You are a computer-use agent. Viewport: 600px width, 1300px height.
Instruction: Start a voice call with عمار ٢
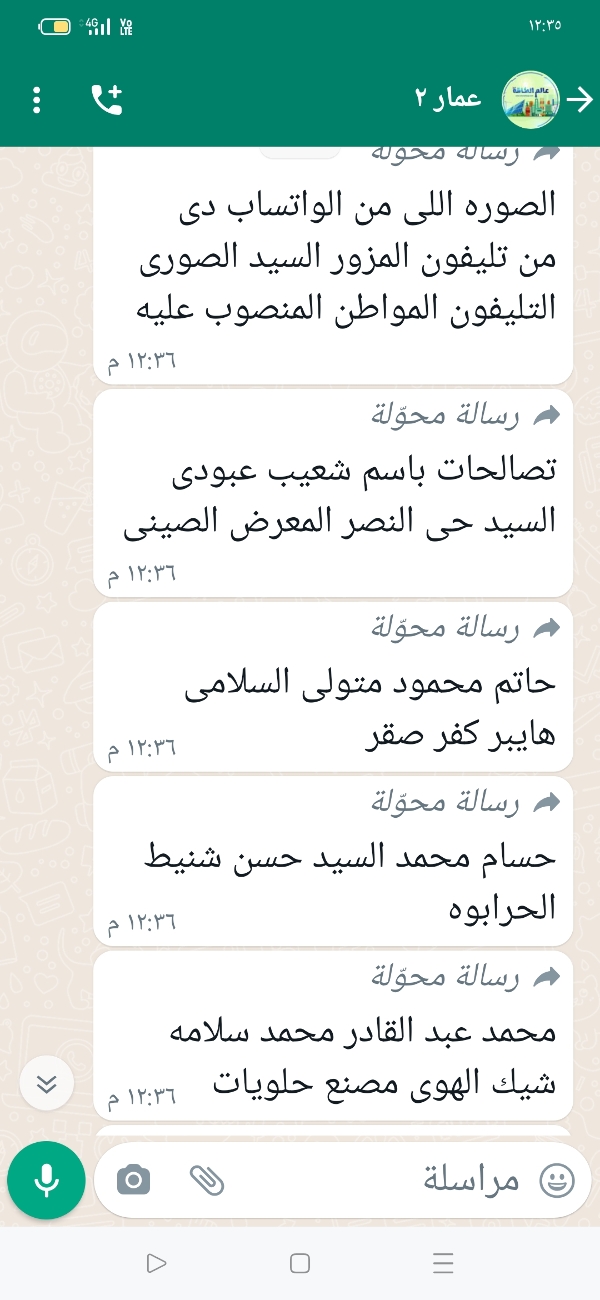point(106,99)
